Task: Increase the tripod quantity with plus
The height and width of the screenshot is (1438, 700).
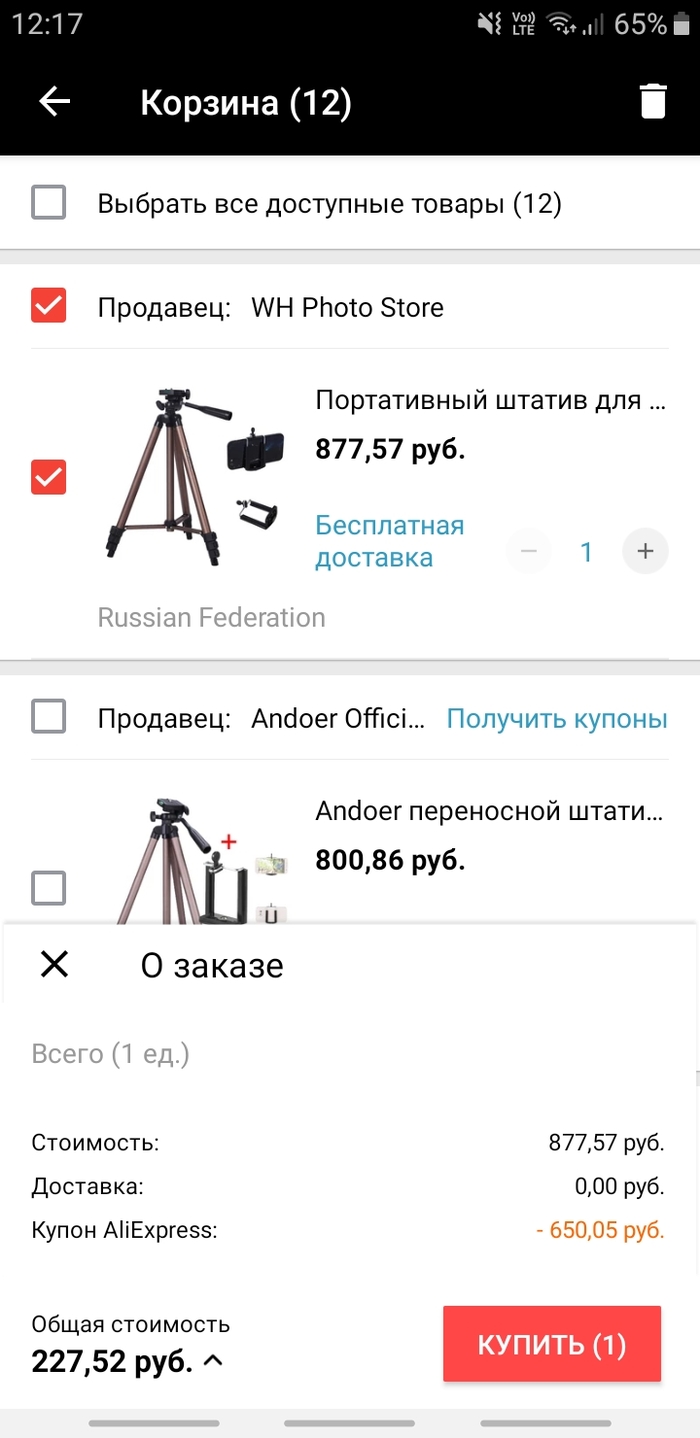Action: [645, 551]
